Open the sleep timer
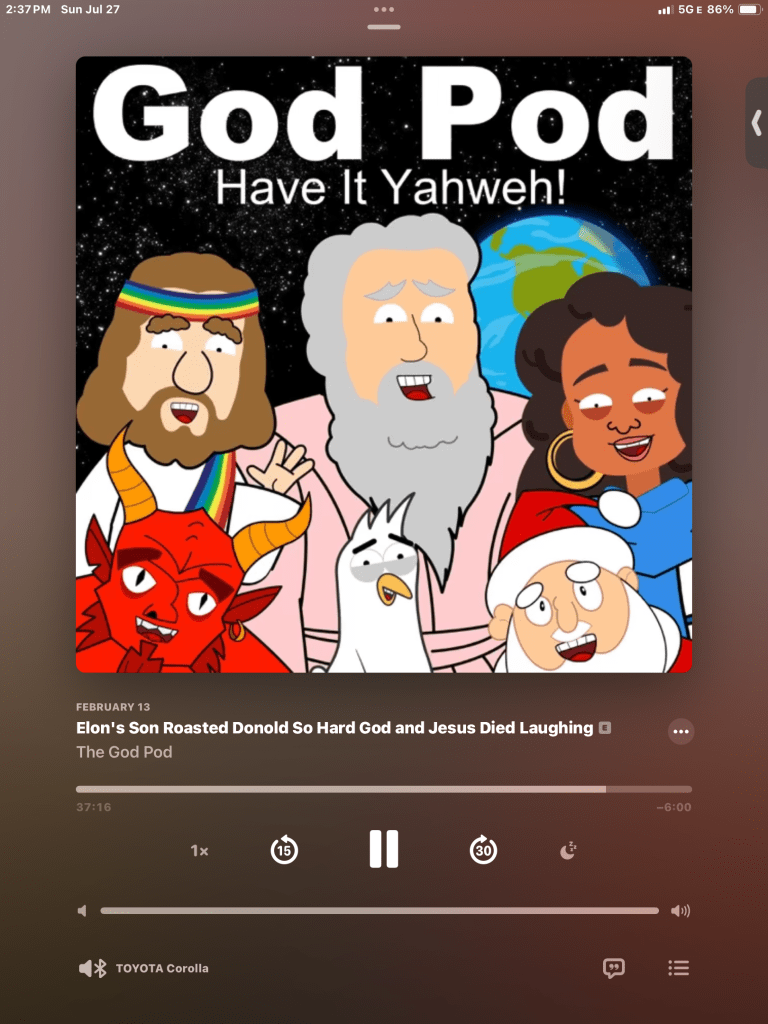This screenshot has width=768, height=1024. 568,851
